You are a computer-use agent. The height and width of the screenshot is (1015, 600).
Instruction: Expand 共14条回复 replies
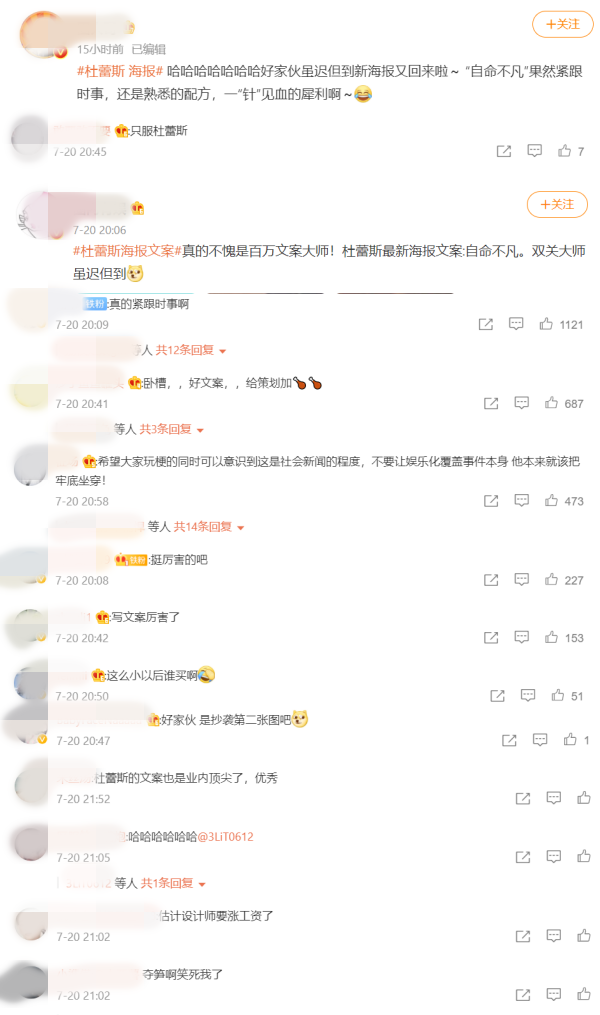point(208,526)
